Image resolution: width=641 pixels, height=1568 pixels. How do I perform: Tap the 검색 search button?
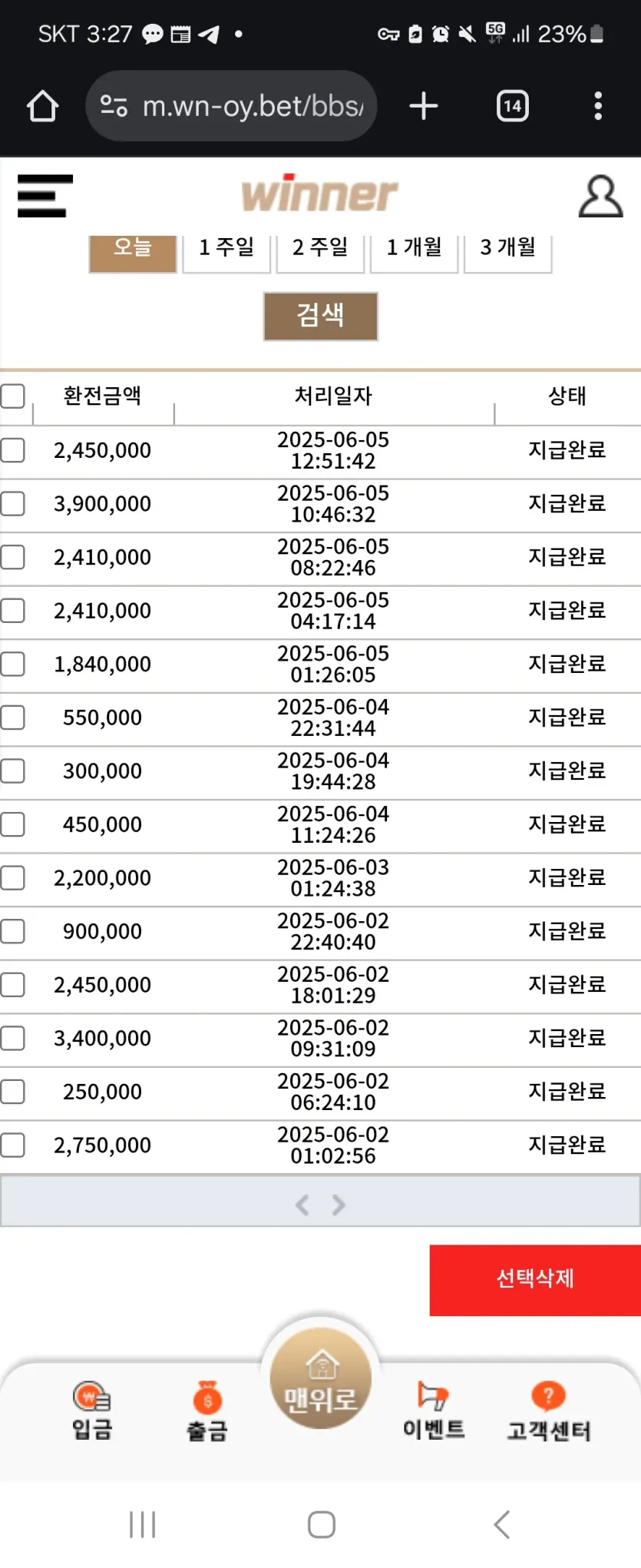(x=321, y=316)
